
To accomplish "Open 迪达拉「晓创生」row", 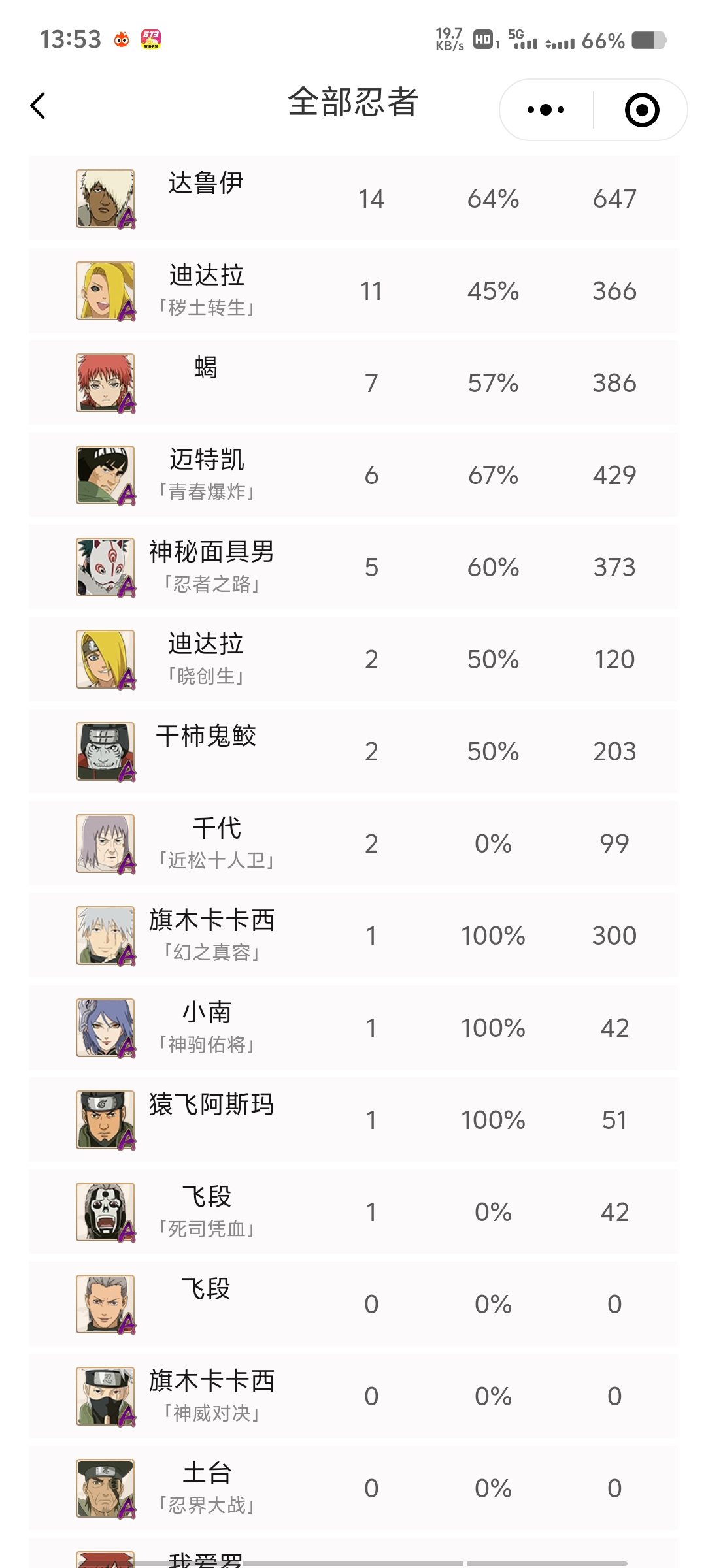I will pos(353,659).
